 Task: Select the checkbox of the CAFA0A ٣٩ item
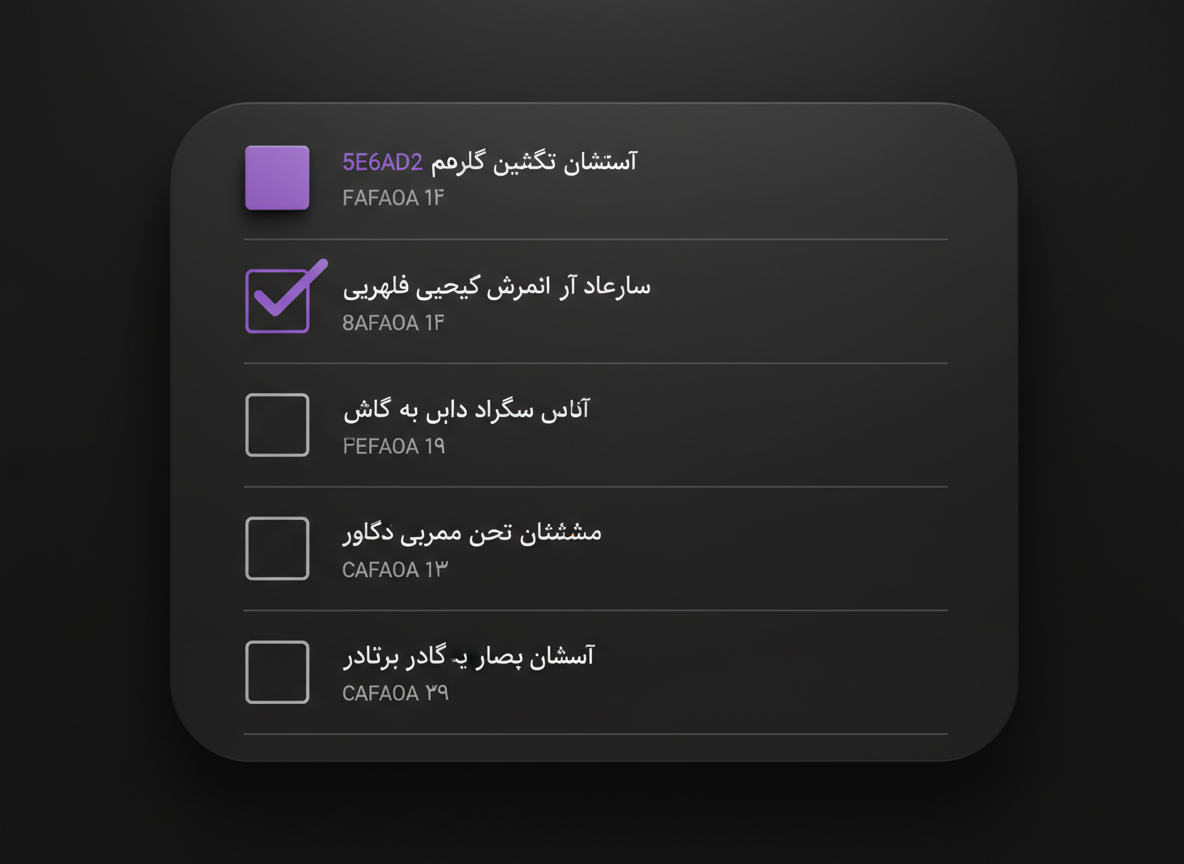pos(277,672)
